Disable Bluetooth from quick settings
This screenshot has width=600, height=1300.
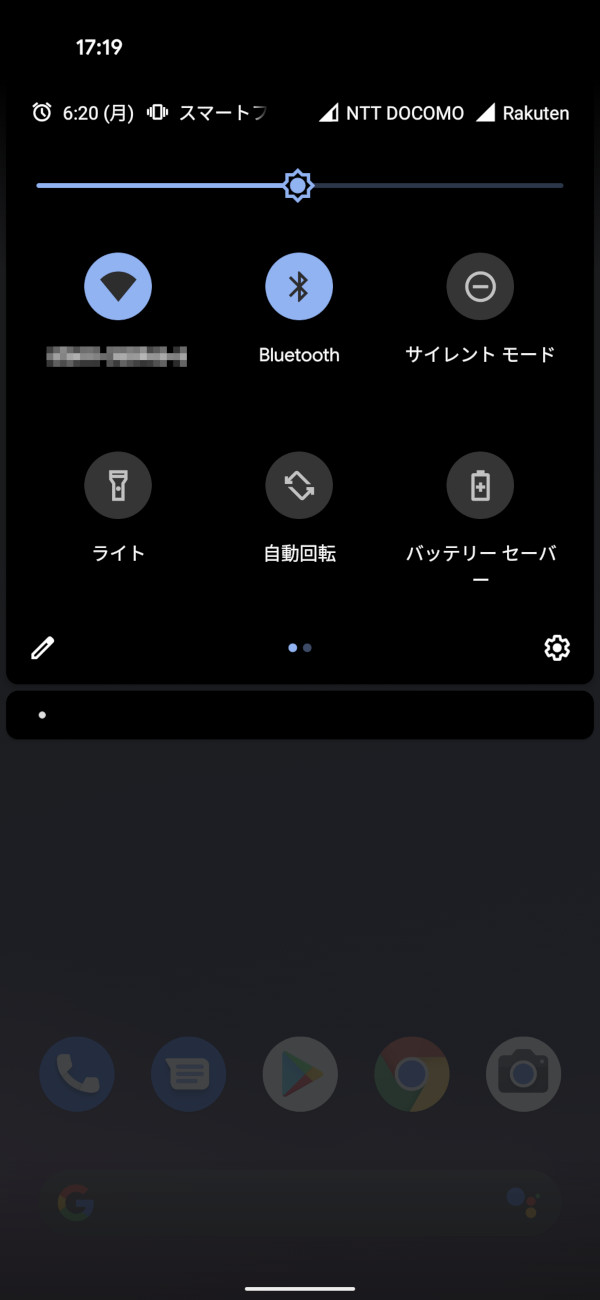tap(299, 287)
